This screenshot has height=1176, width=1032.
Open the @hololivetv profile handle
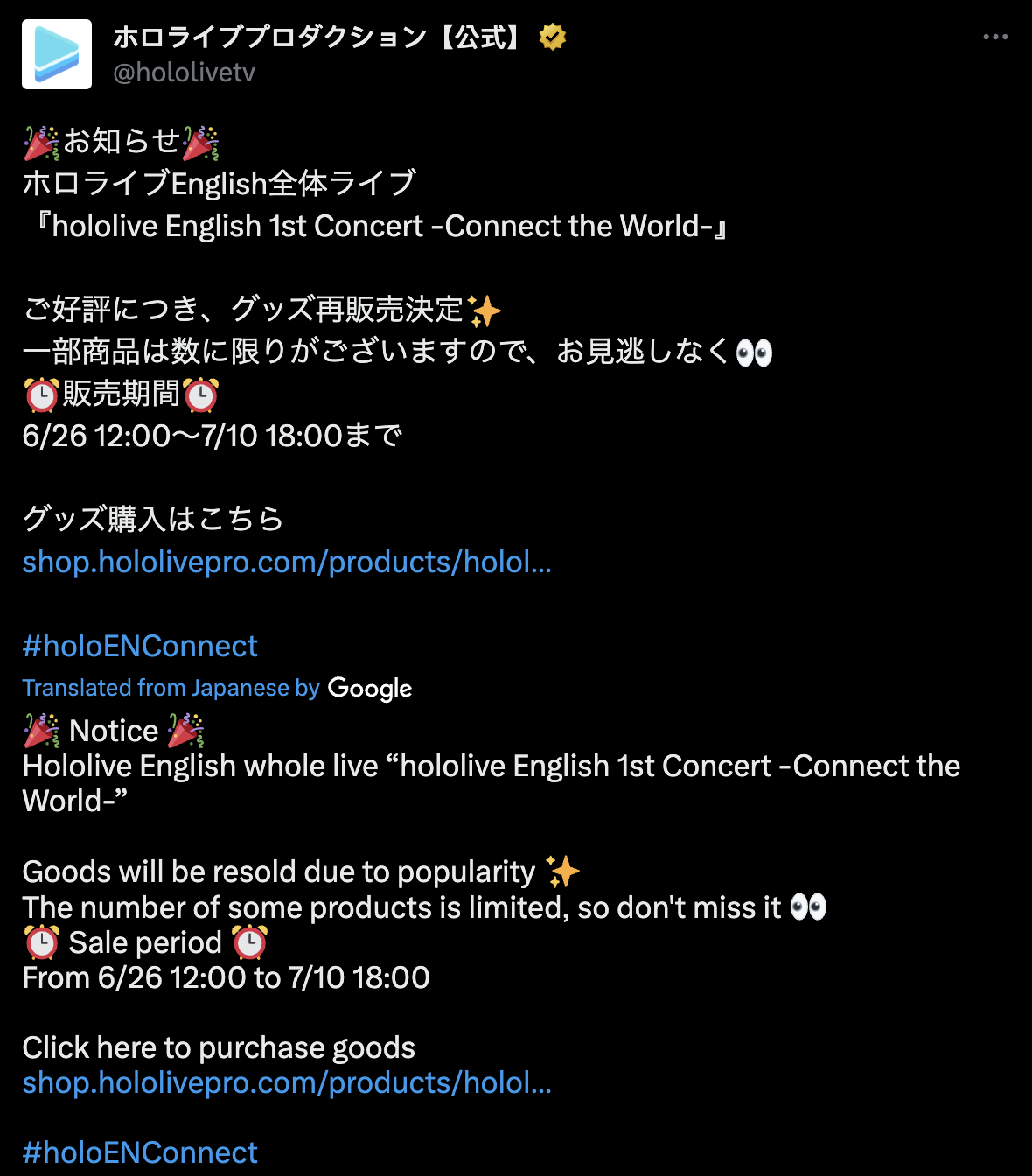click(184, 73)
